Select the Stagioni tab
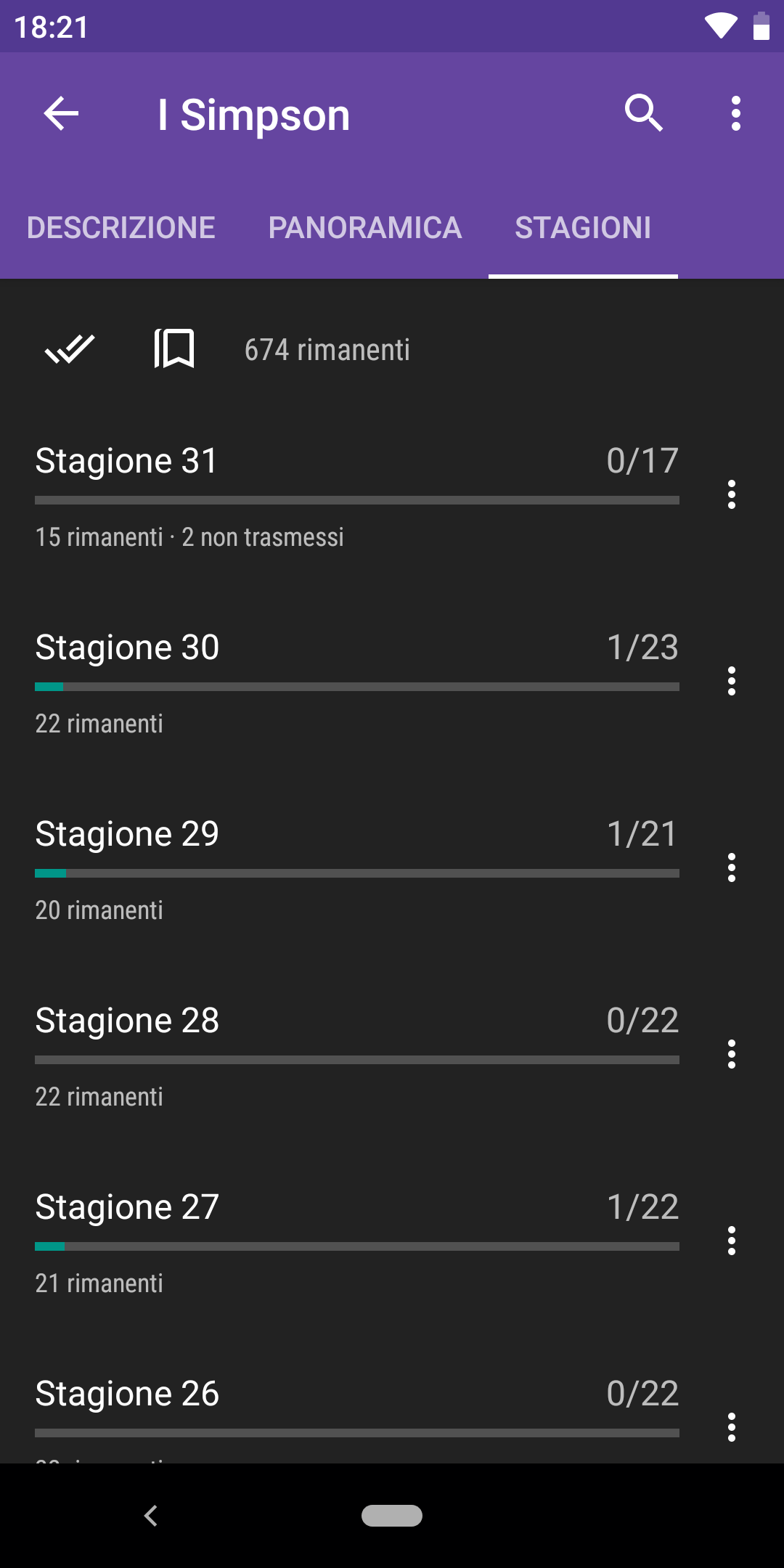The image size is (784, 1568). 583,227
